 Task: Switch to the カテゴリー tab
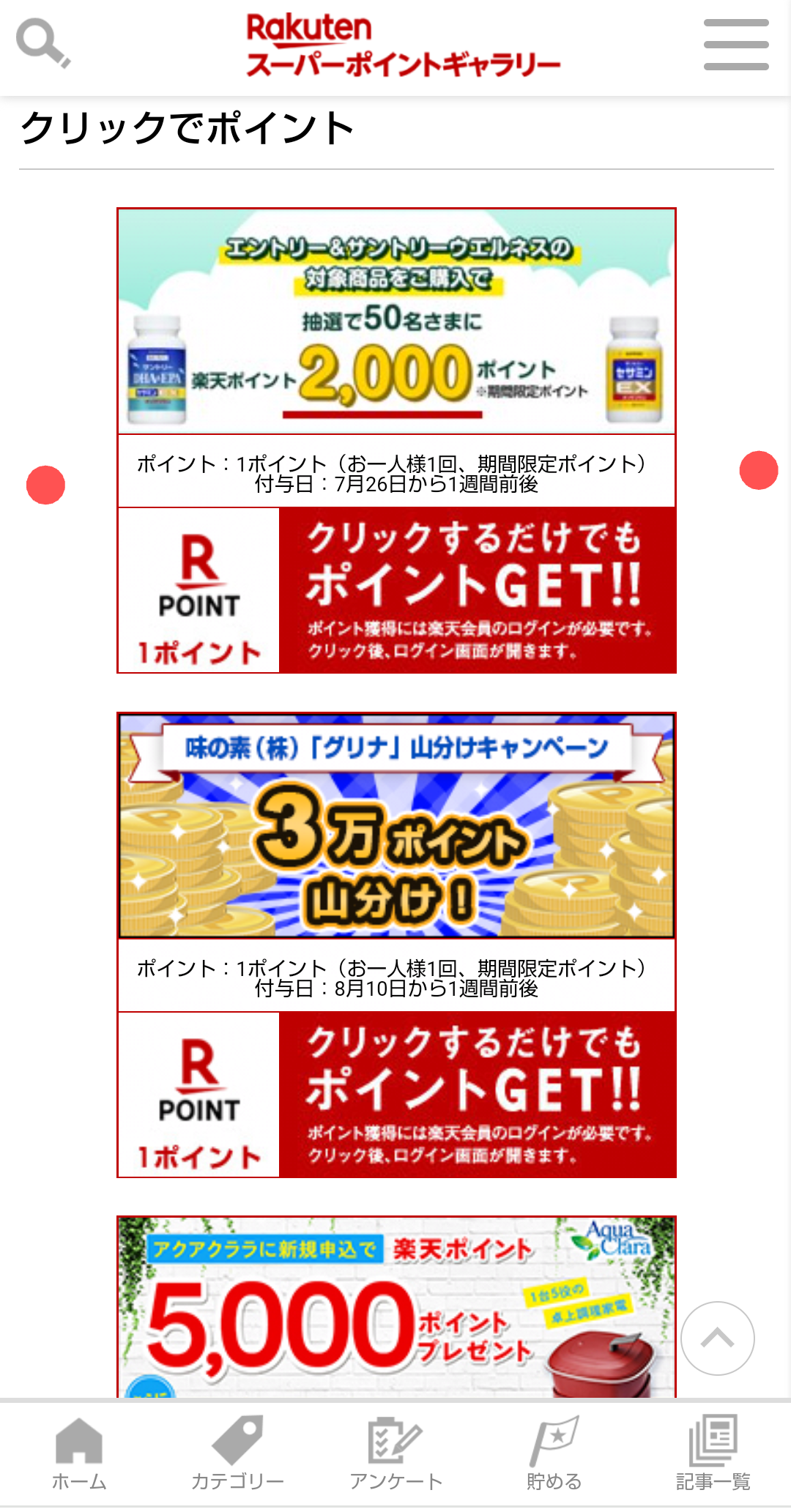point(237,1453)
